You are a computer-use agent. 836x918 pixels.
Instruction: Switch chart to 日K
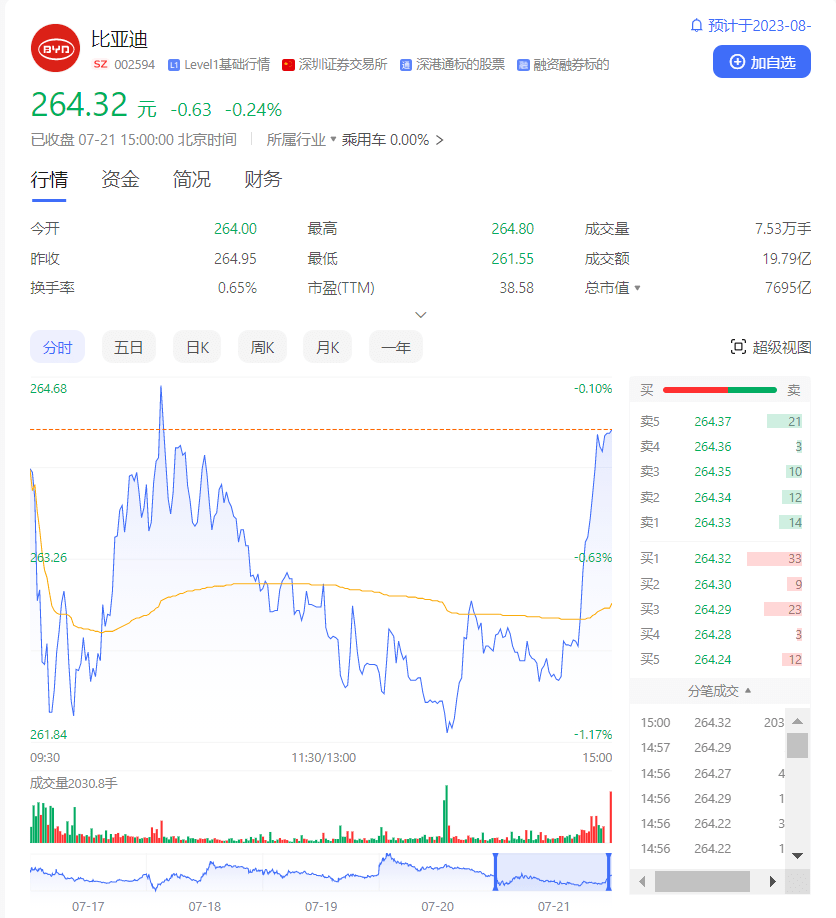point(197,348)
